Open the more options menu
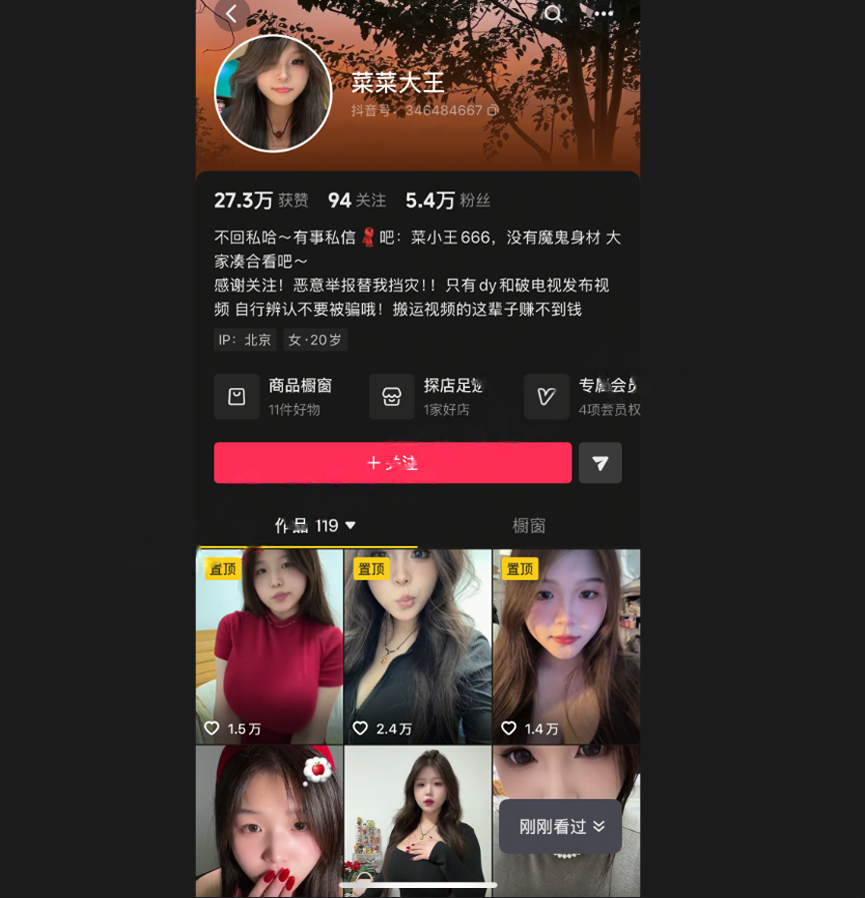 (602, 15)
